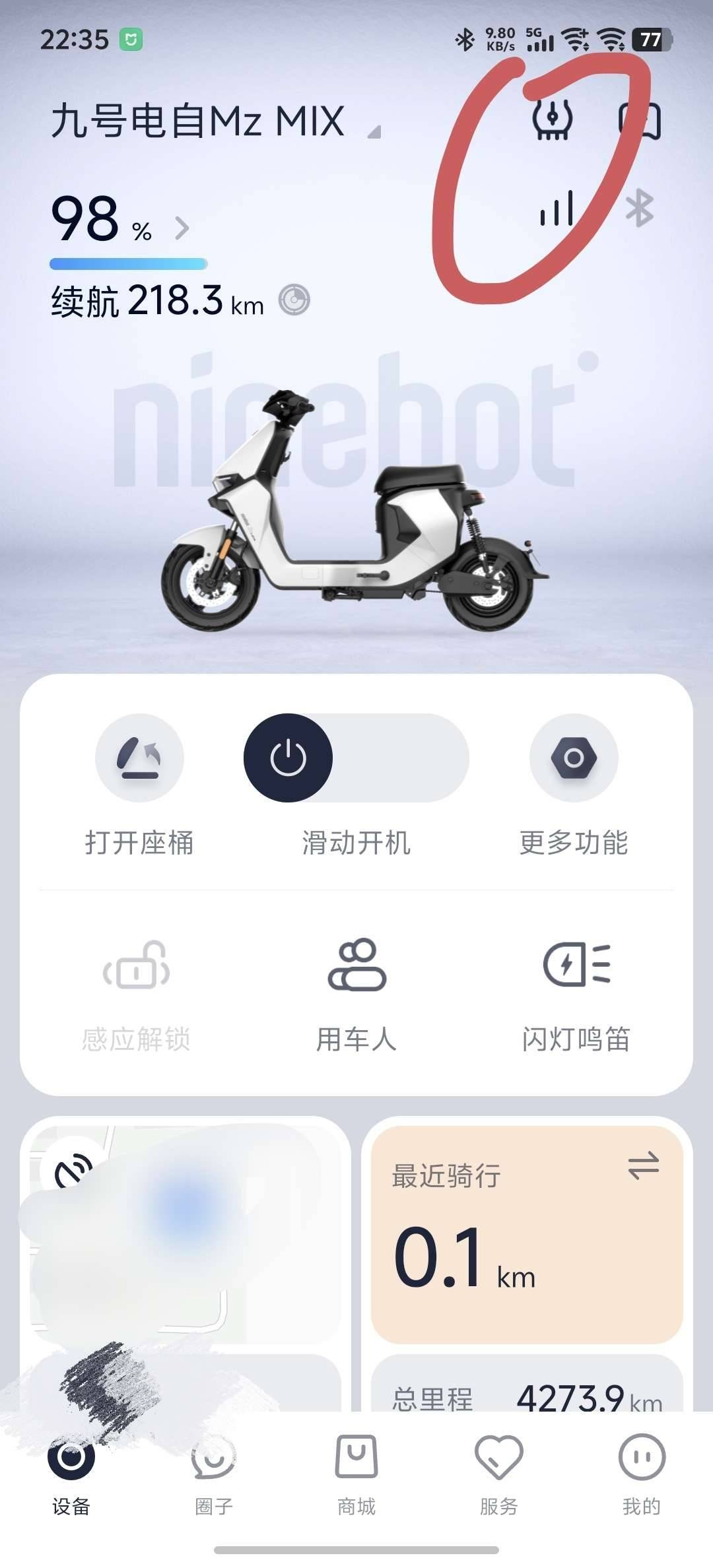713x1568 pixels.
Task: Select the 感应解锁 proximity unlock
Action: click(x=137, y=967)
